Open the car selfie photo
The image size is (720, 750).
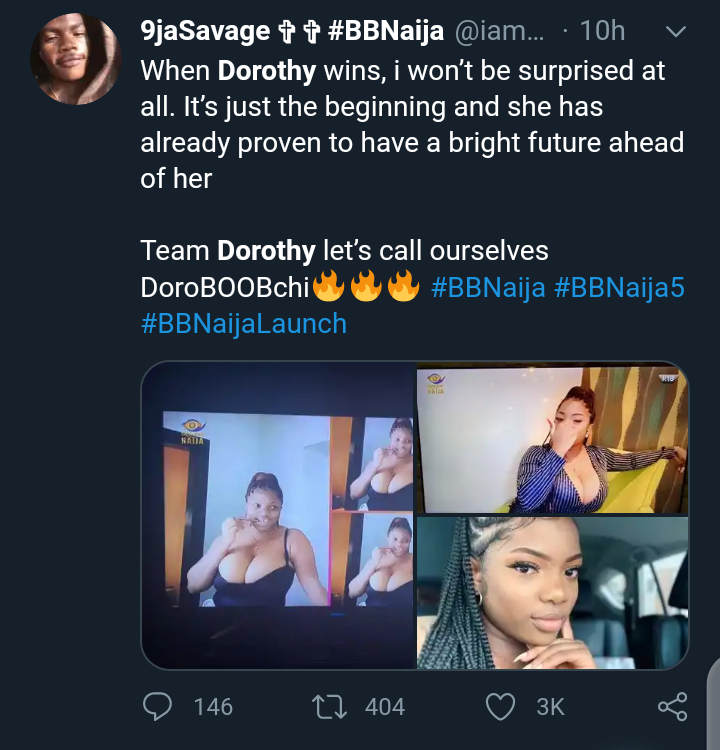click(552, 593)
